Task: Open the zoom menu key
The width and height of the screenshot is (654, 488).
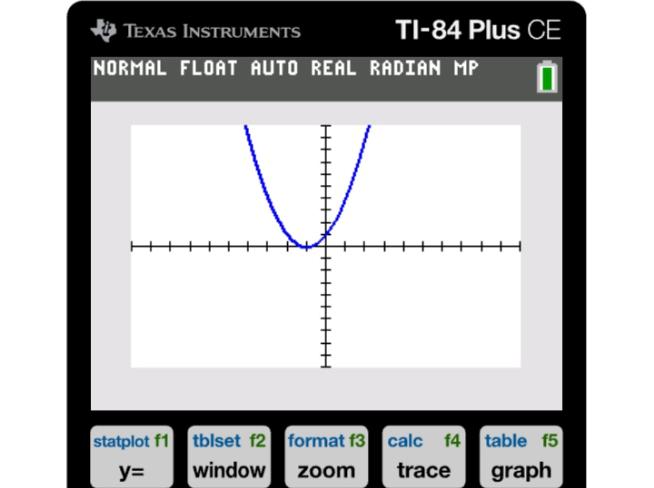Action: pos(326,457)
